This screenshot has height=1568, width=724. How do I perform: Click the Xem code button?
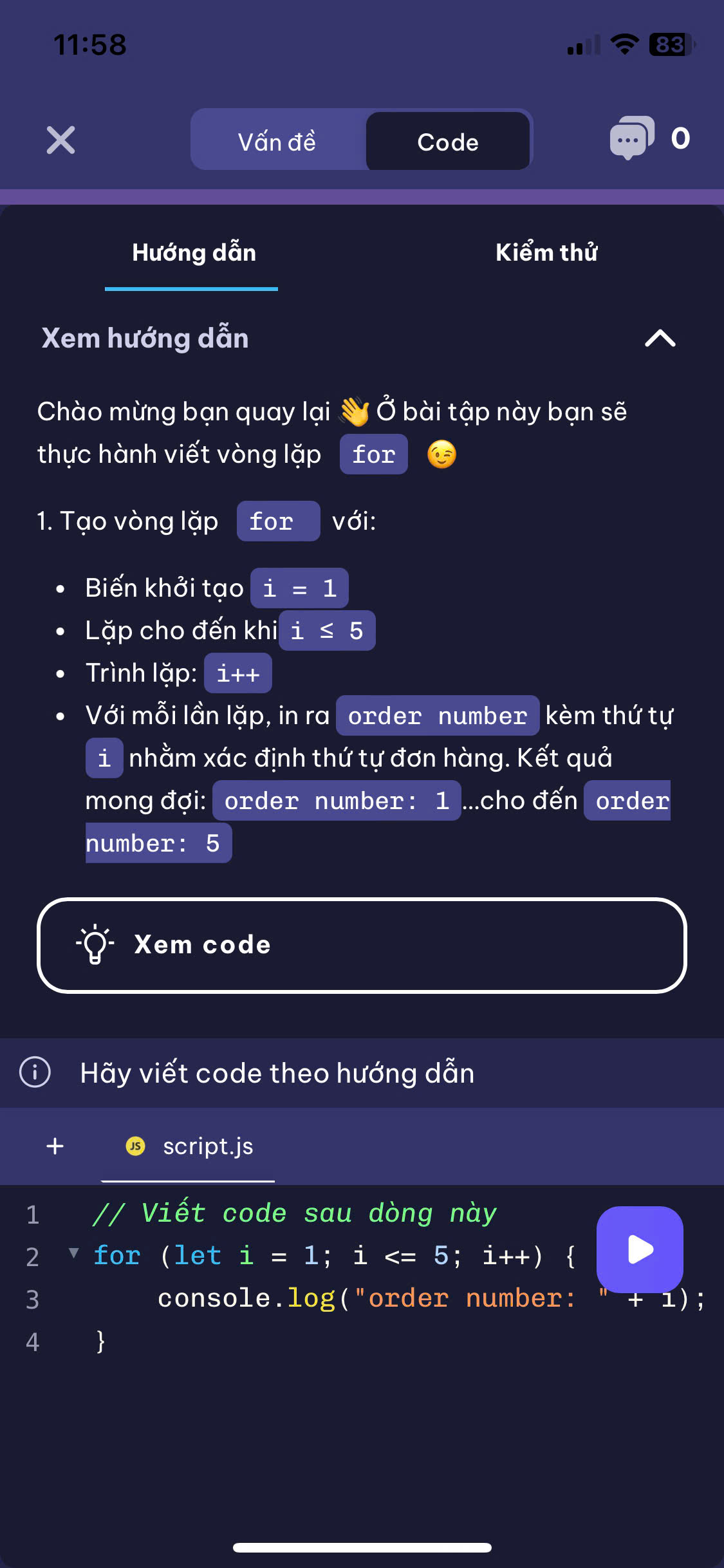pyautogui.click(x=362, y=944)
